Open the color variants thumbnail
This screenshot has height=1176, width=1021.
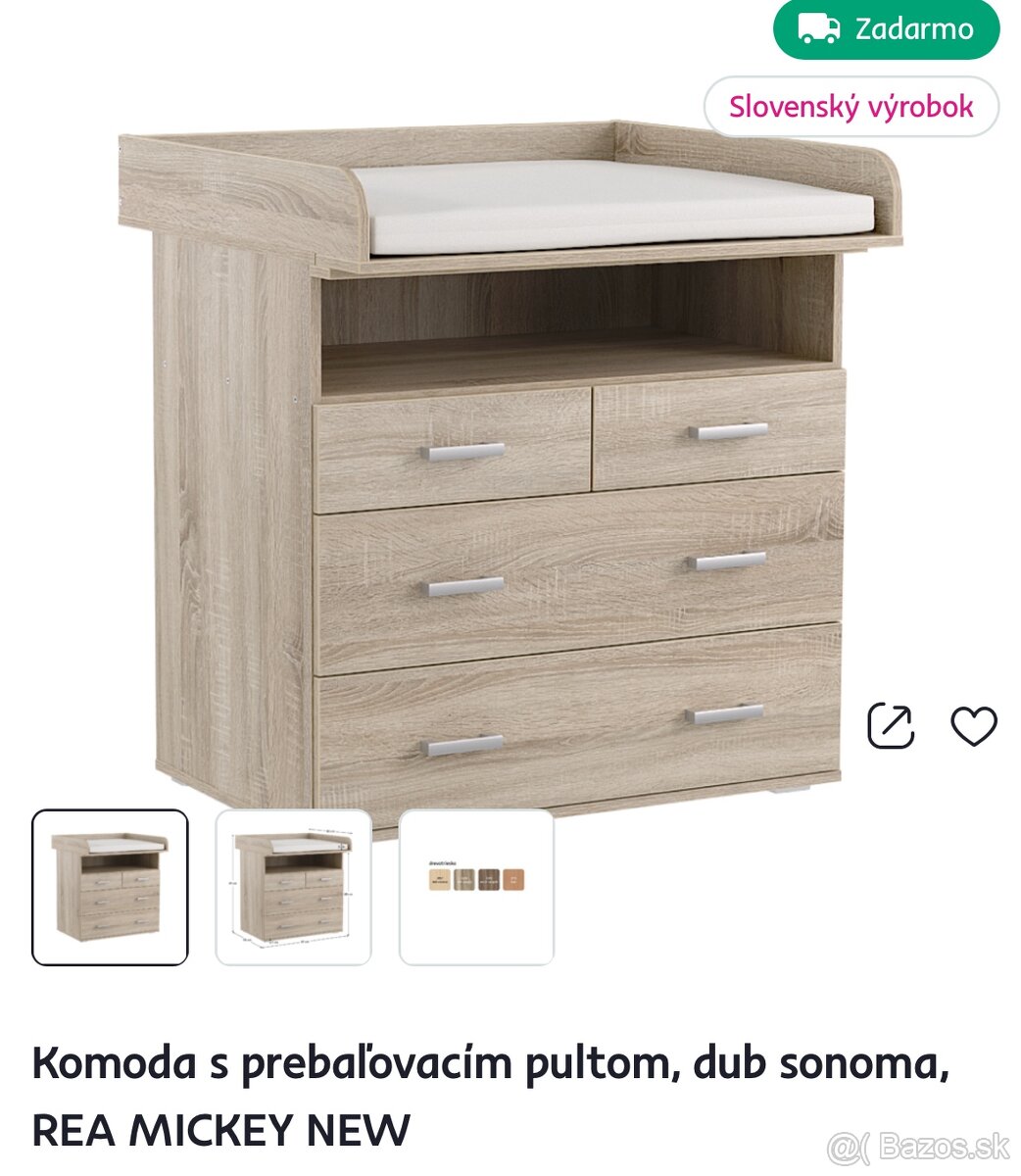(x=476, y=887)
